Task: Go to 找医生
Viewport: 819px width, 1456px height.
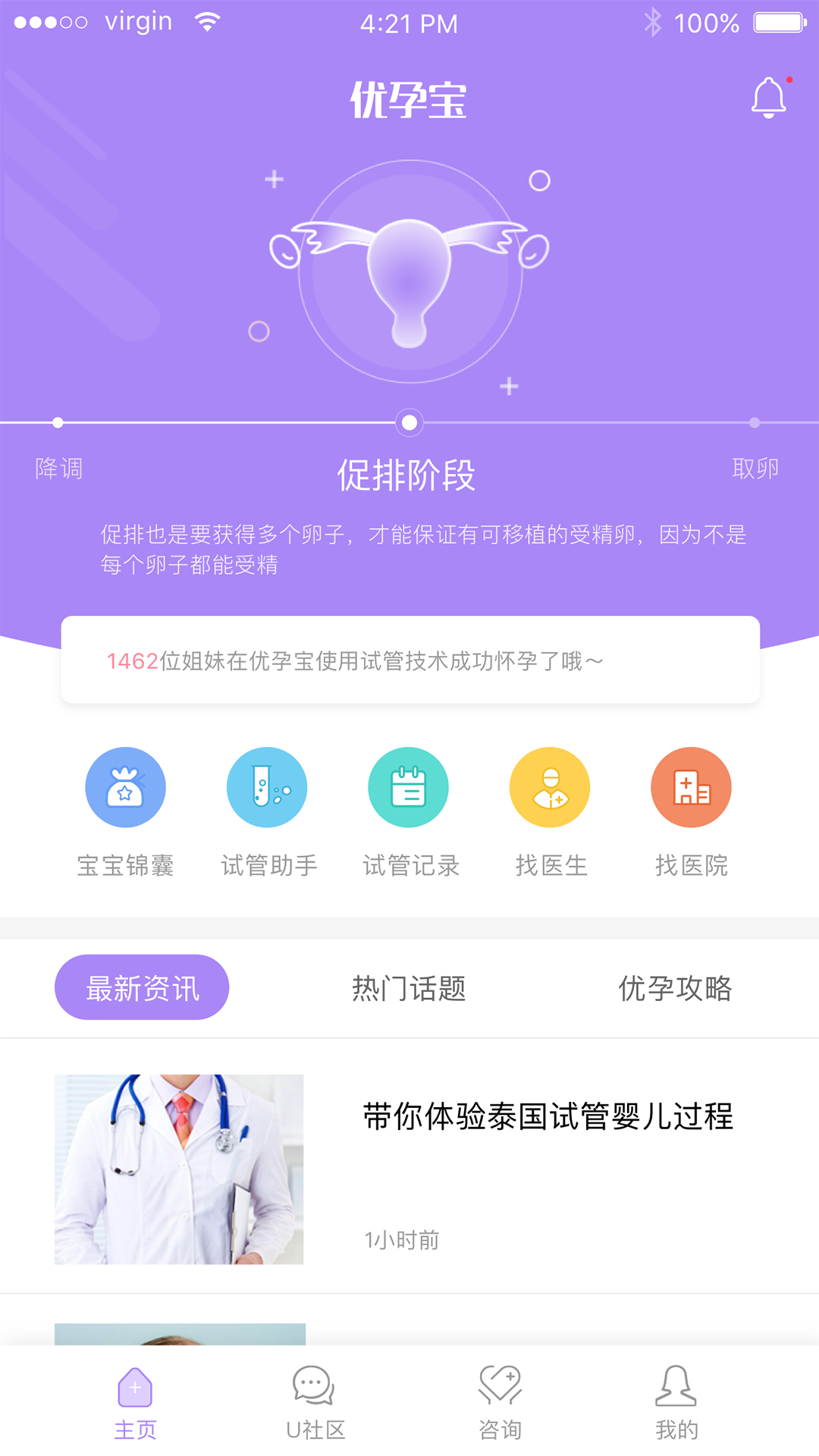Action: point(550,787)
